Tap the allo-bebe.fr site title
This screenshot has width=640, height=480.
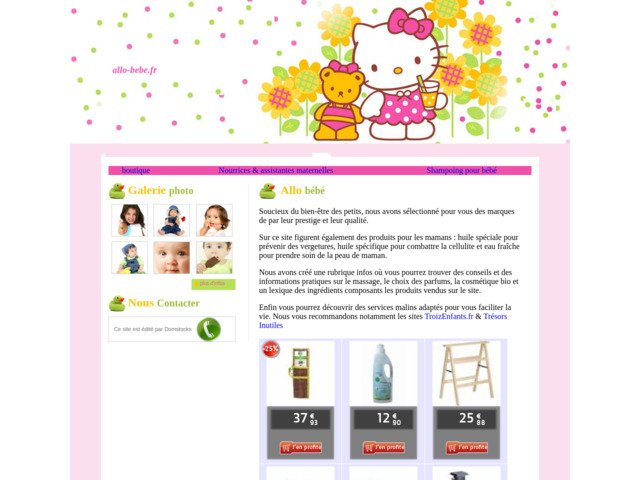pos(134,70)
